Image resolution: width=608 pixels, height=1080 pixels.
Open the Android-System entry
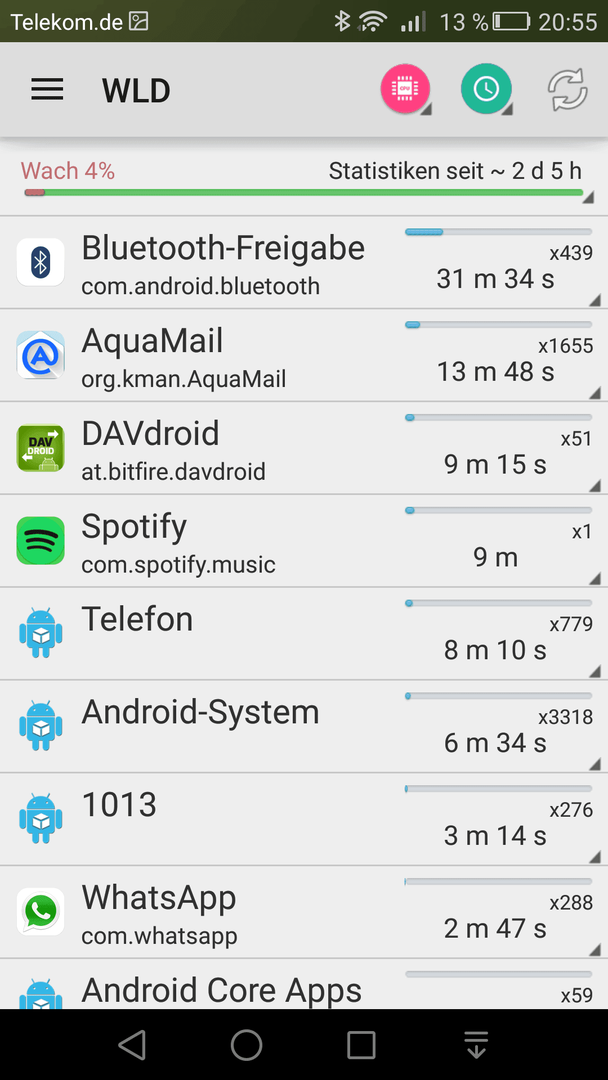click(304, 727)
